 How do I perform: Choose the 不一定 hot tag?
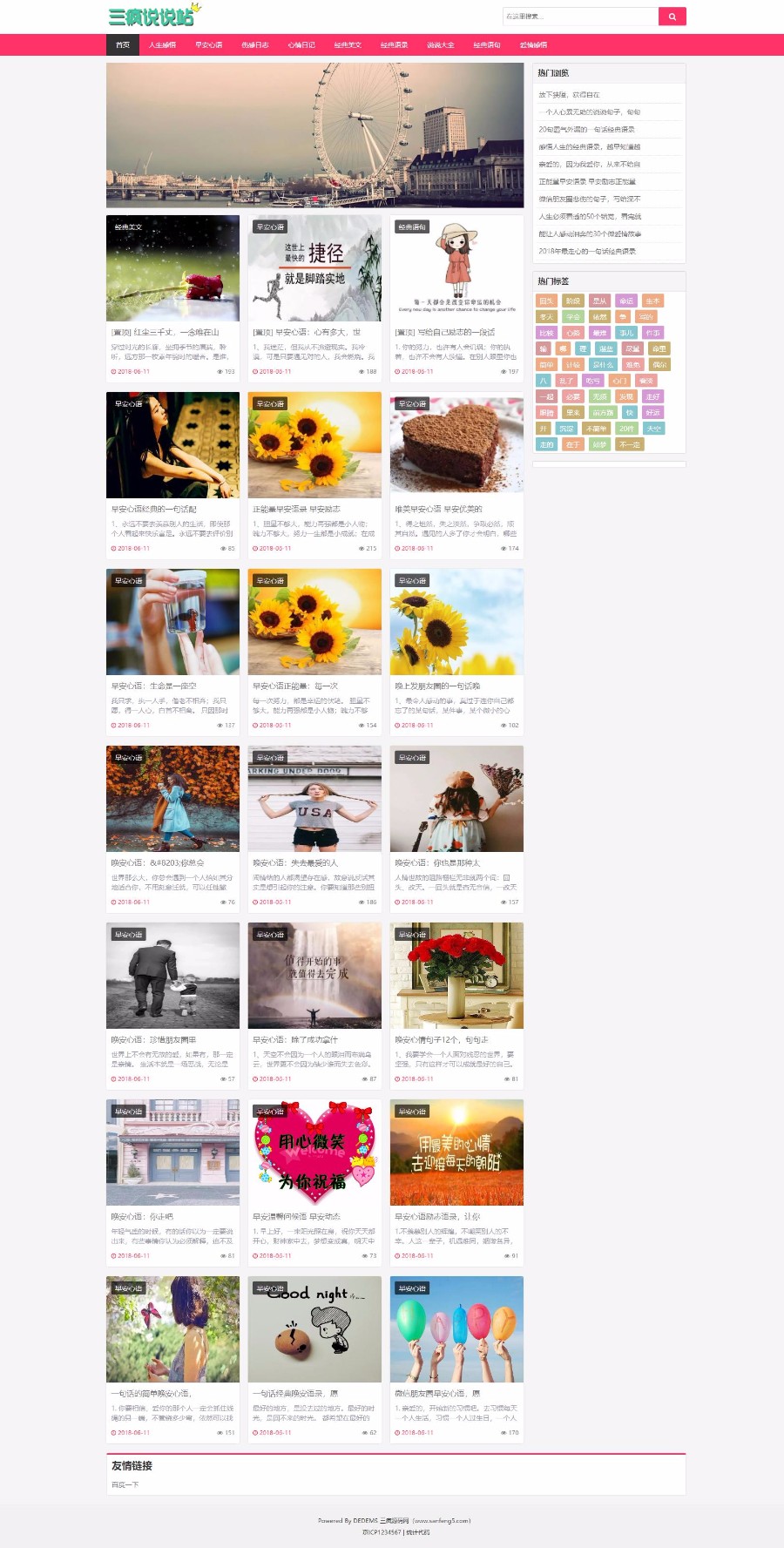coord(629,444)
